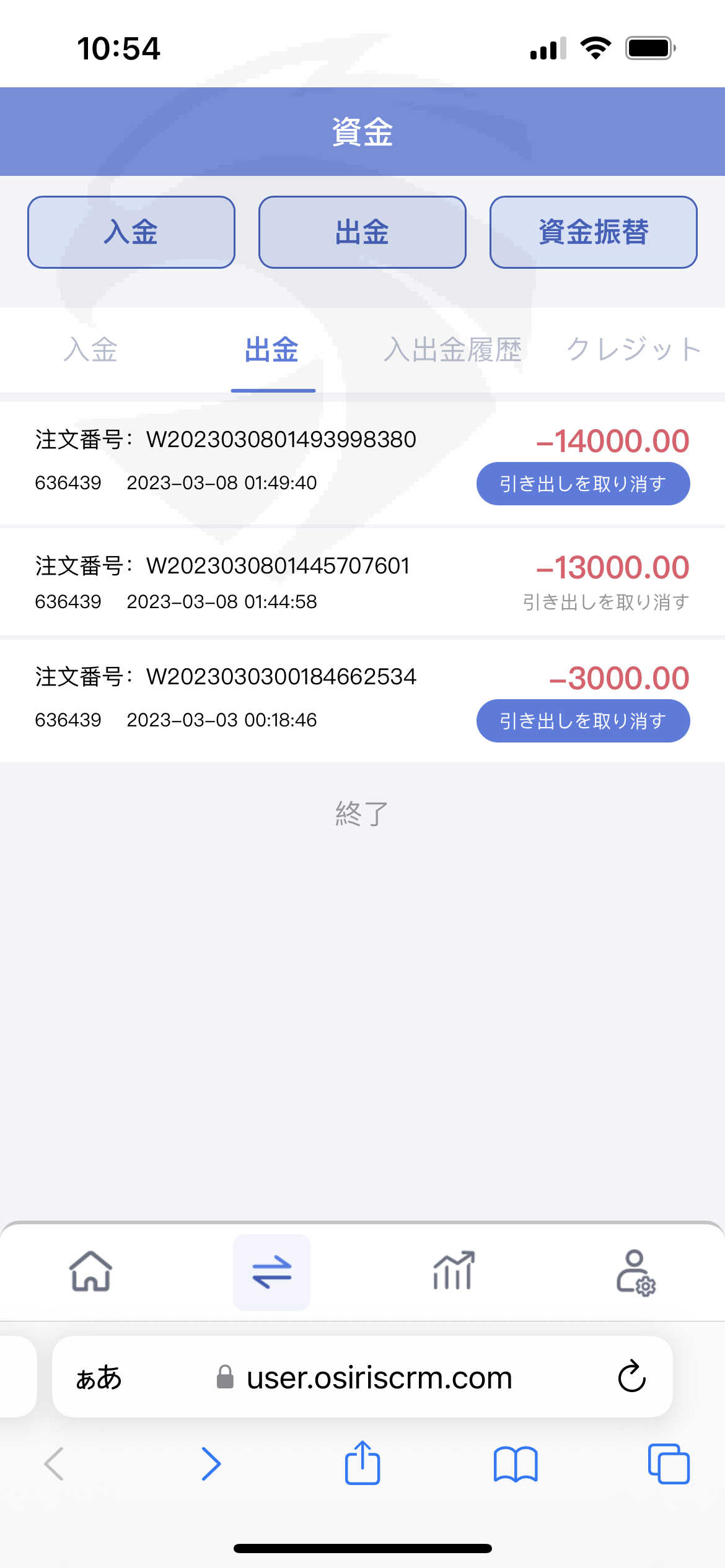Switch to the クレジット tab
Viewport: 725px width, 1568px height.
tap(634, 350)
